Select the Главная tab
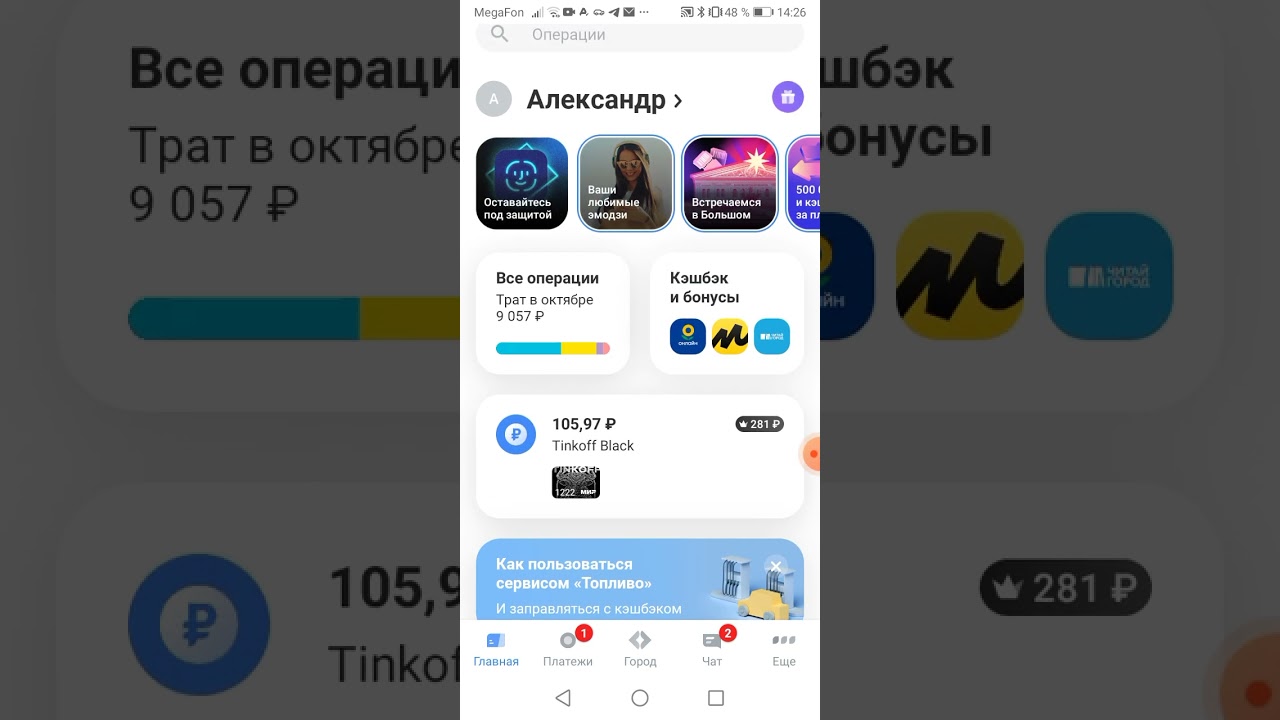The width and height of the screenshot is (1280, 720). [496, 648]
